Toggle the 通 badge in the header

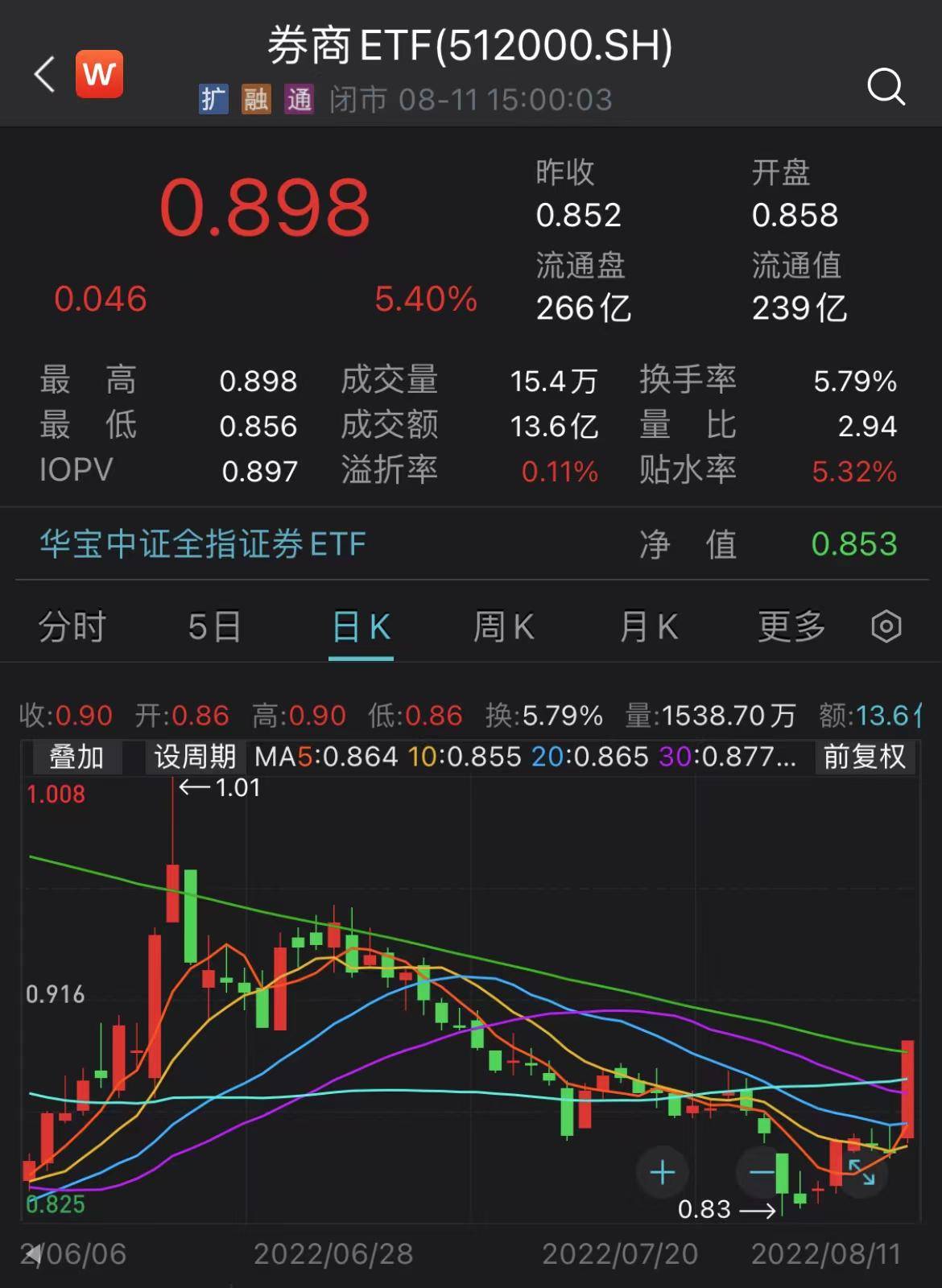click(x=299, y=100)
